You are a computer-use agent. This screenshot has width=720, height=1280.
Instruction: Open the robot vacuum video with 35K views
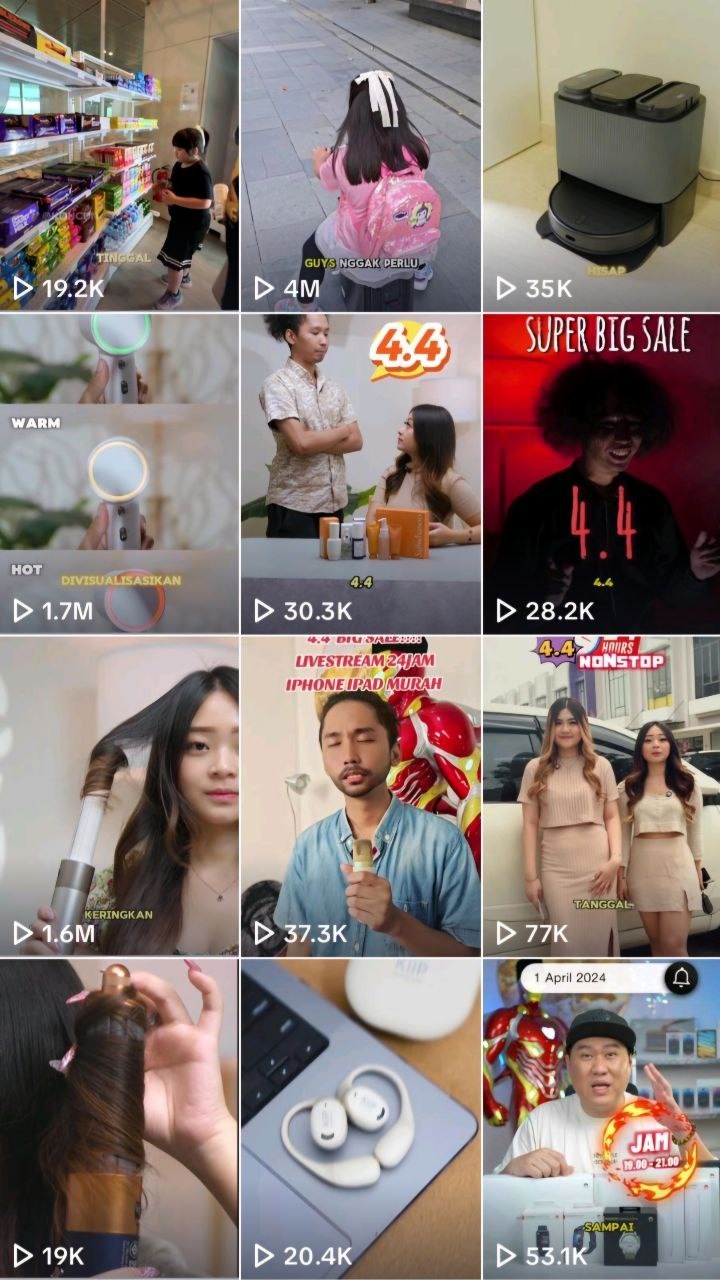coord(601,155)
